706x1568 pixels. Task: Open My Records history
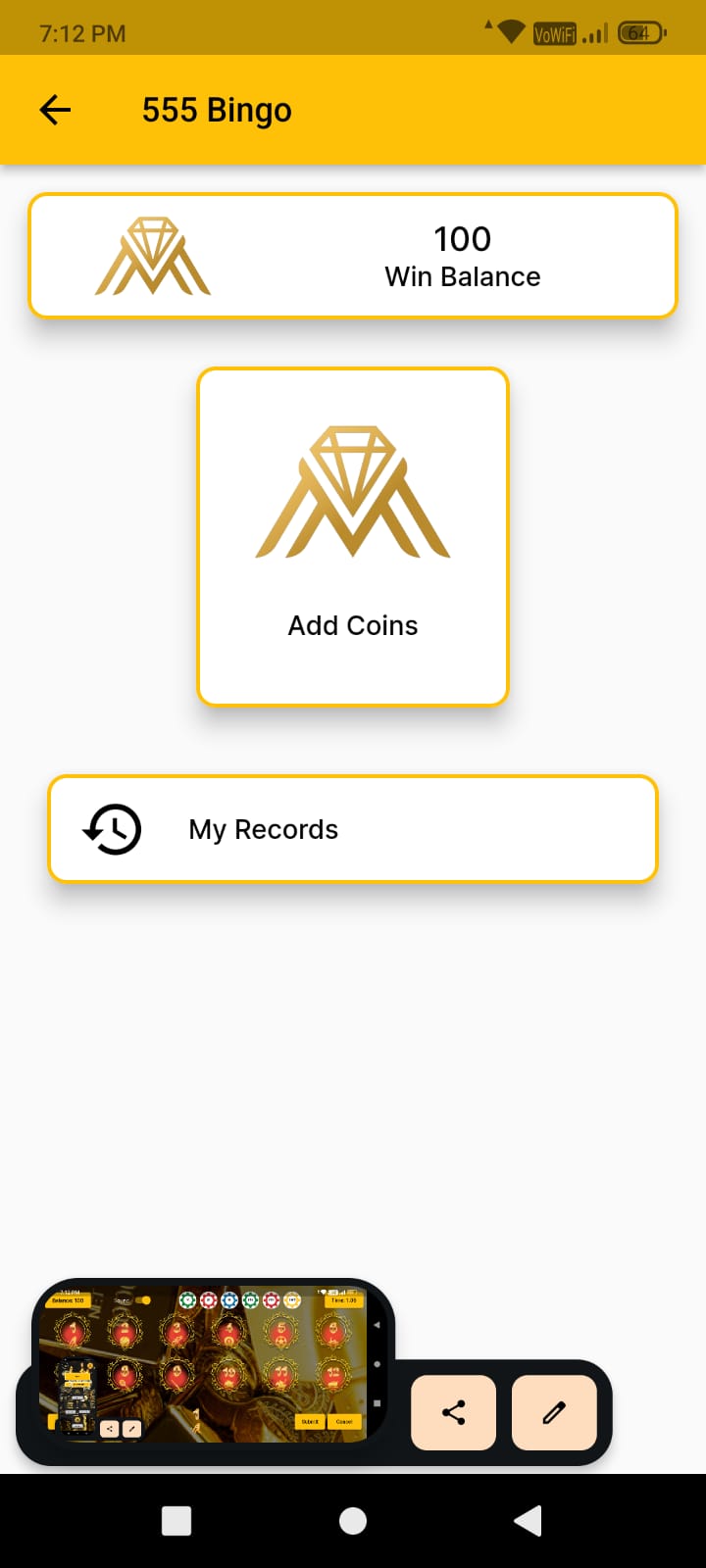(x=353, y=829)
